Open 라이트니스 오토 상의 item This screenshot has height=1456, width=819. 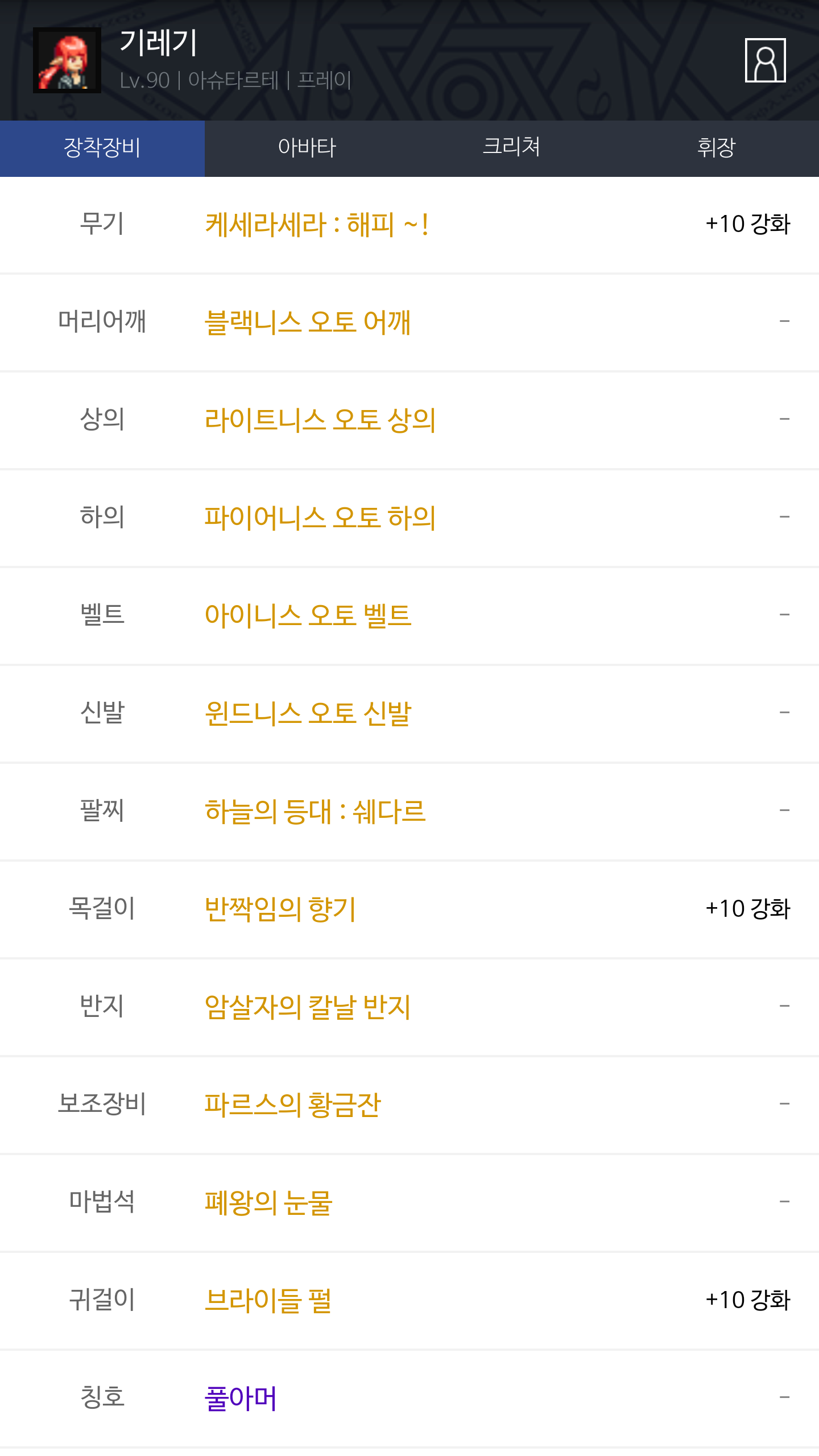(x=320, y=420)
